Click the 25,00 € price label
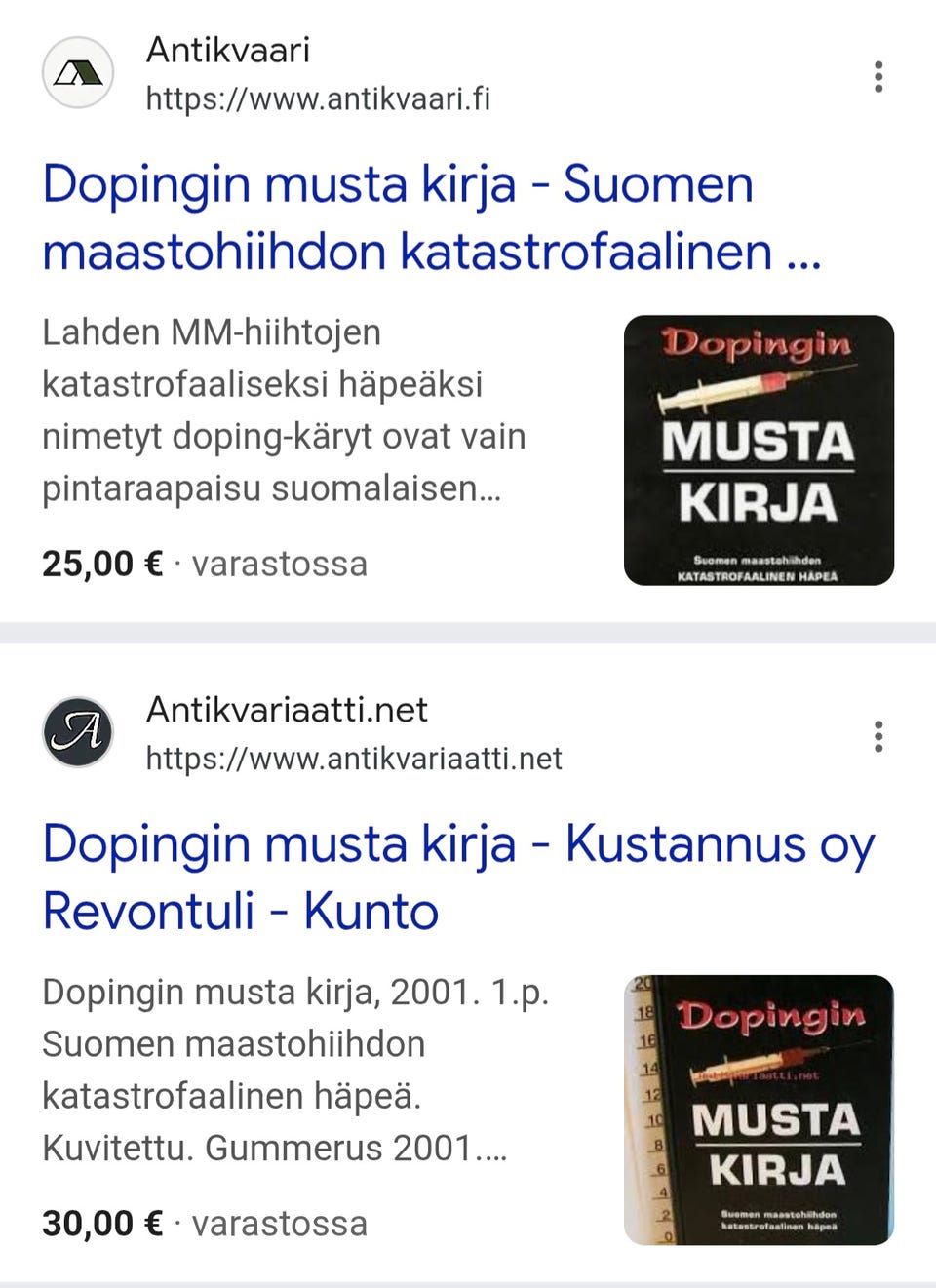This screenshot has width=936, height=1288. coord(101,563)
